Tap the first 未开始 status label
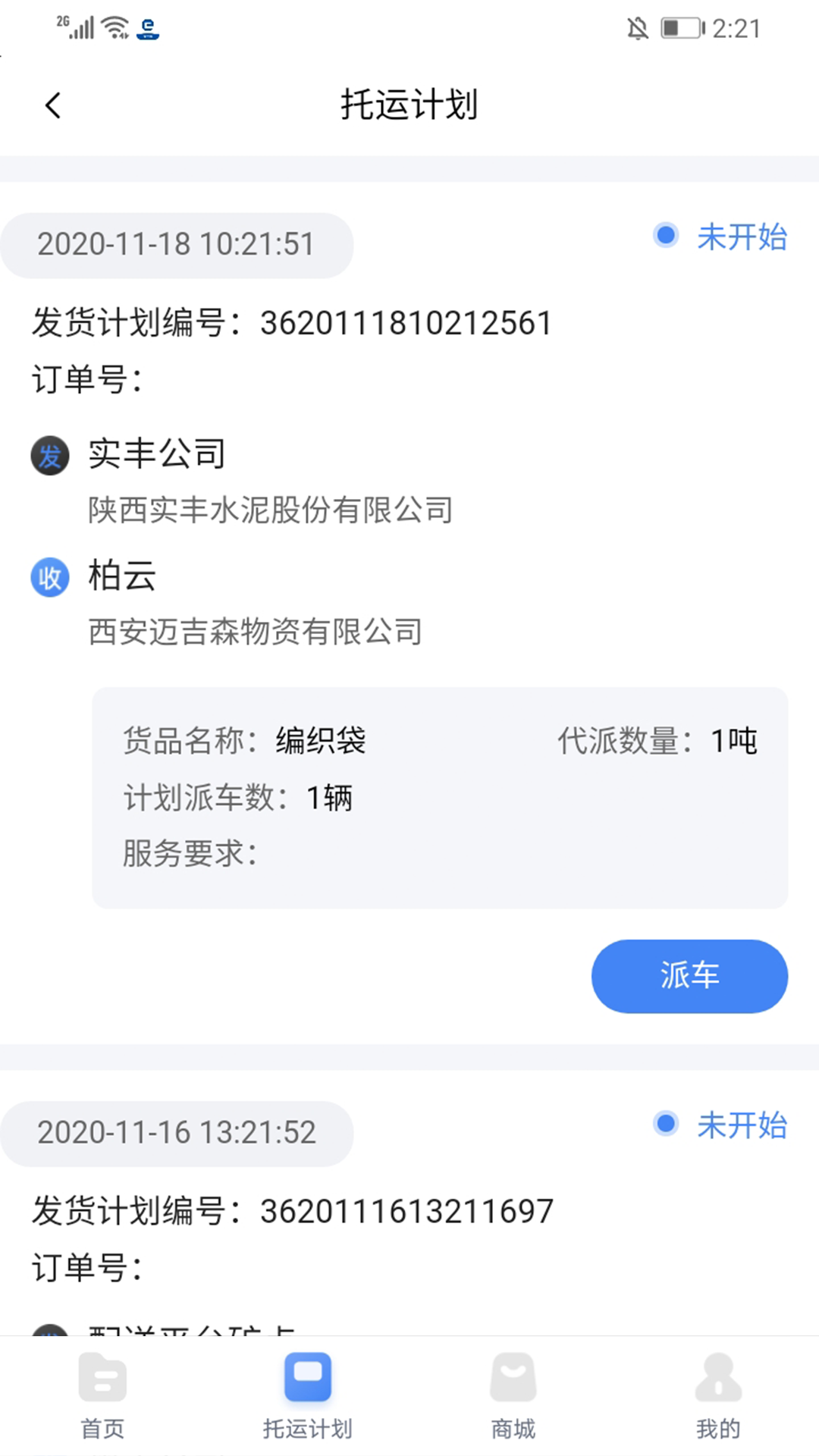The height and width of the screenshot is (1456, 819). 742,237
